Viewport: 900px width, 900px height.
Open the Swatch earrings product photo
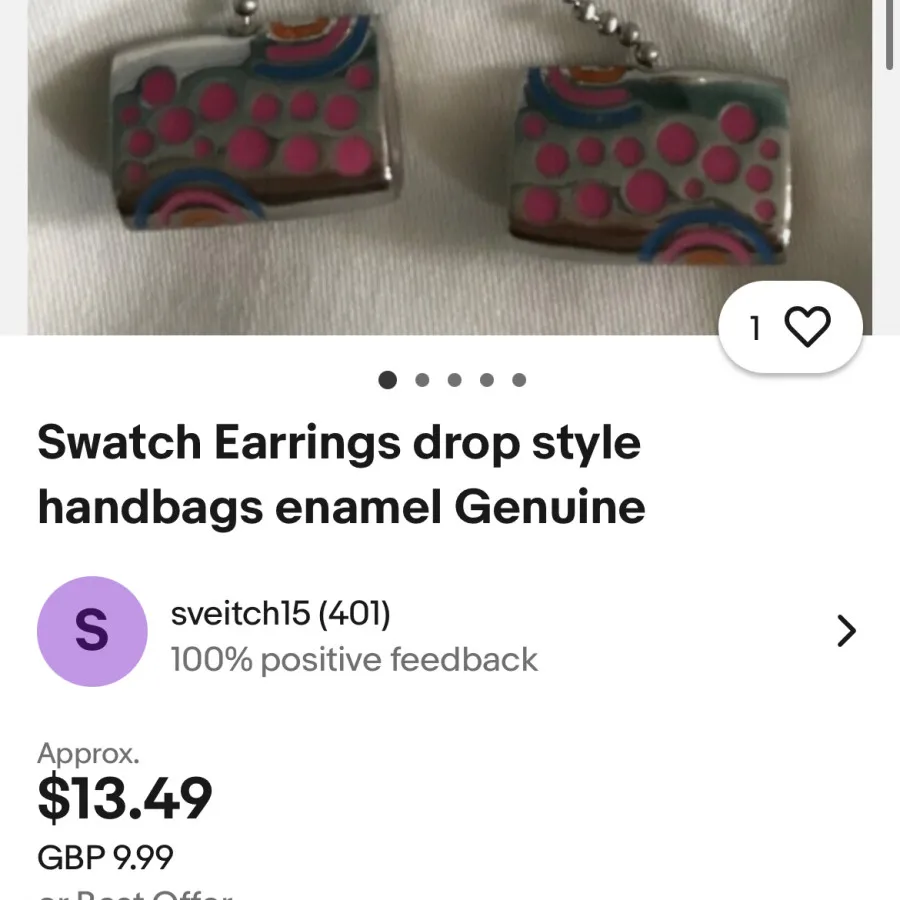450,160
